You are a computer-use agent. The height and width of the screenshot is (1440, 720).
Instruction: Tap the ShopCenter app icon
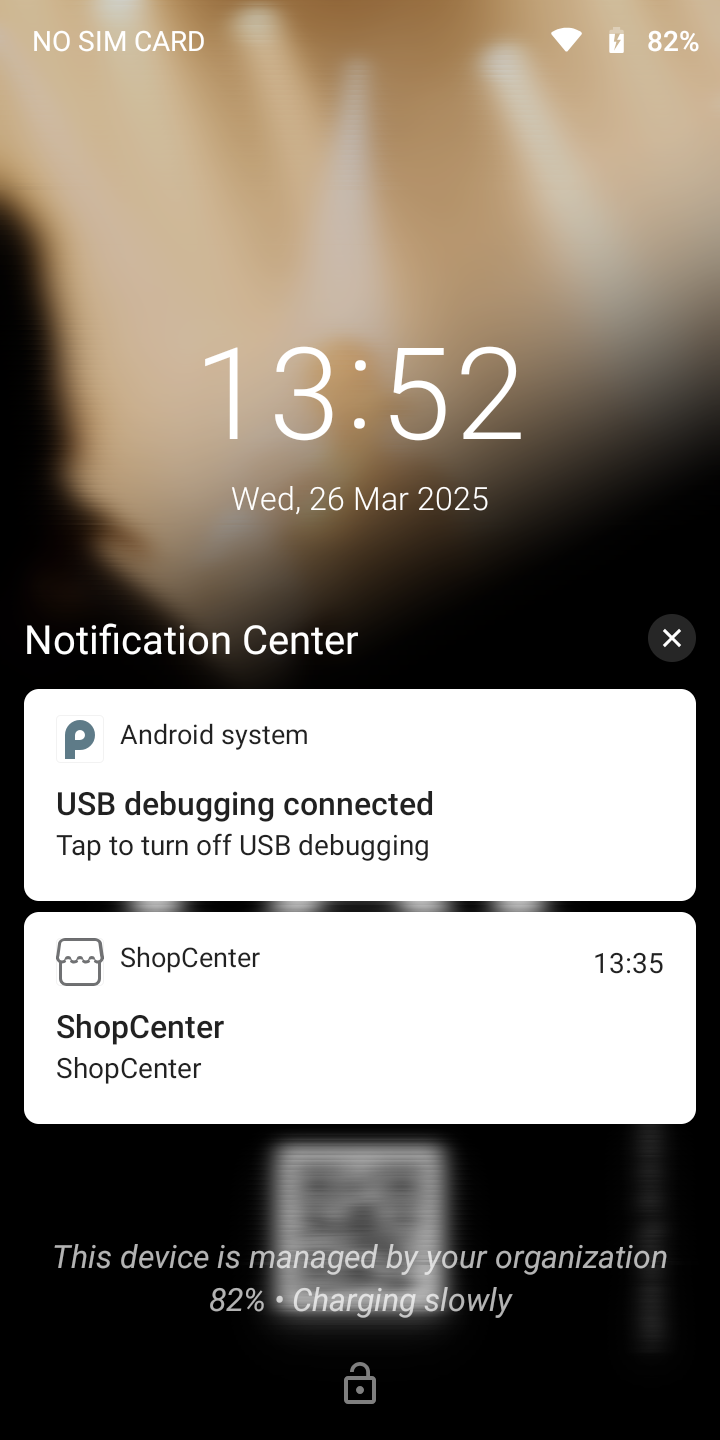pos(80,962)
